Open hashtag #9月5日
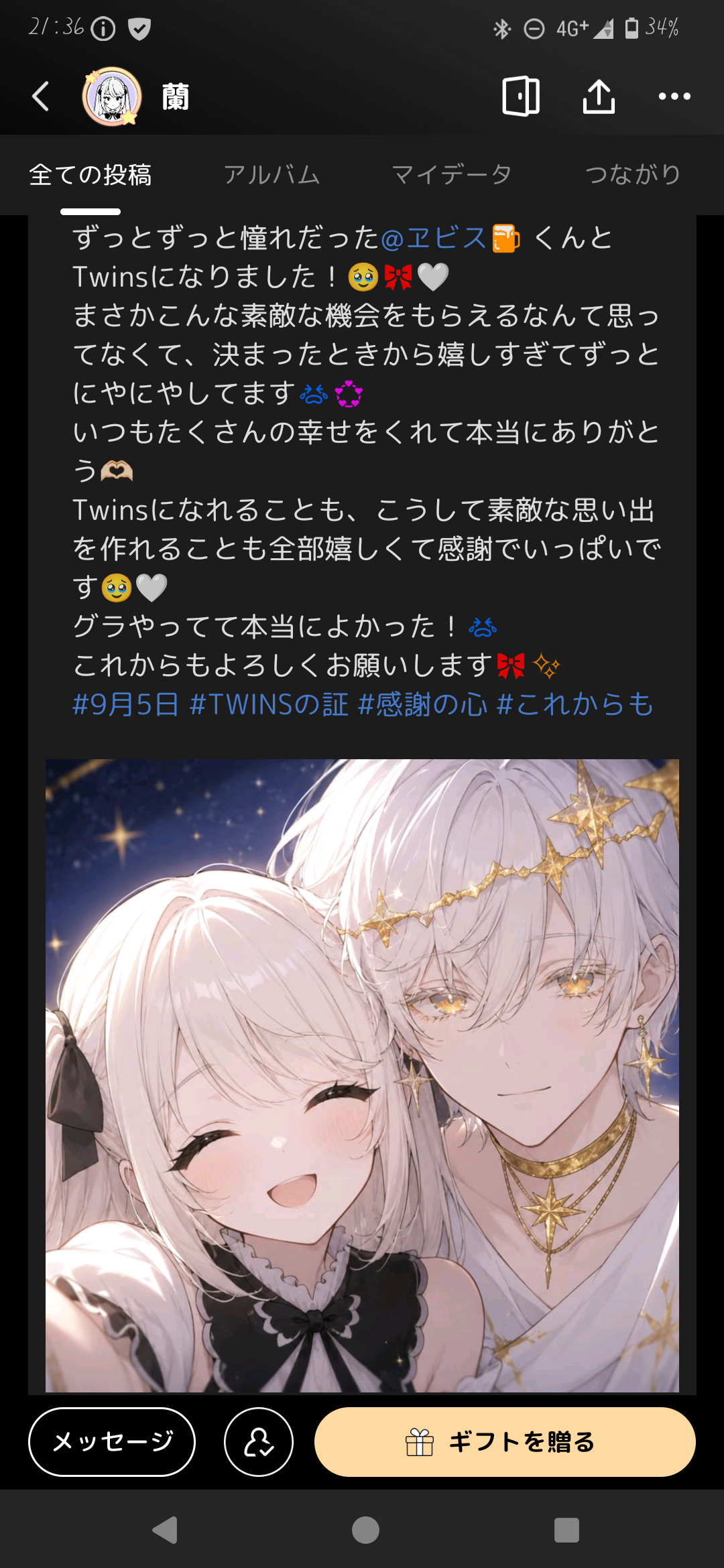 tap(125, 704)
